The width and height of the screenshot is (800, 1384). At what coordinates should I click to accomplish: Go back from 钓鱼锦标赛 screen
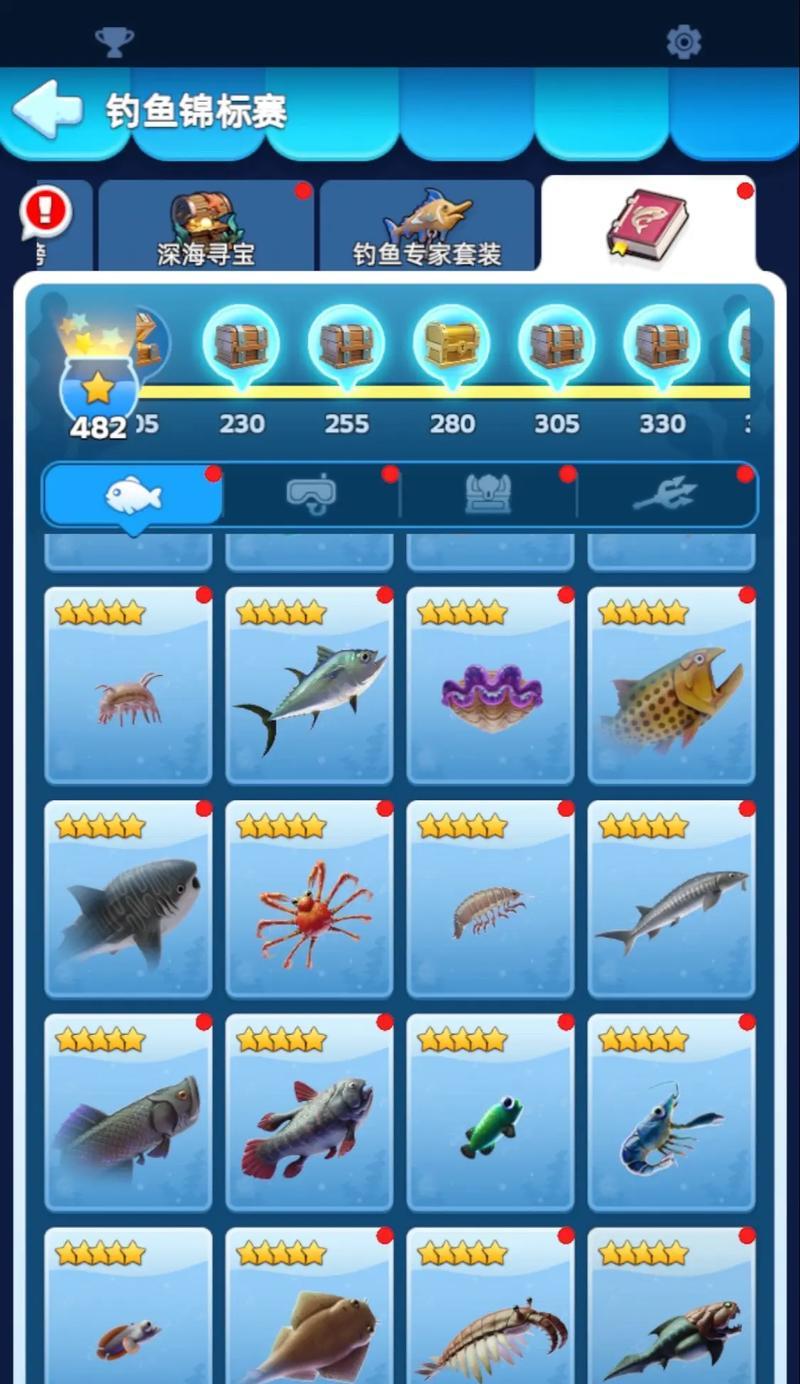click(46, 110)
